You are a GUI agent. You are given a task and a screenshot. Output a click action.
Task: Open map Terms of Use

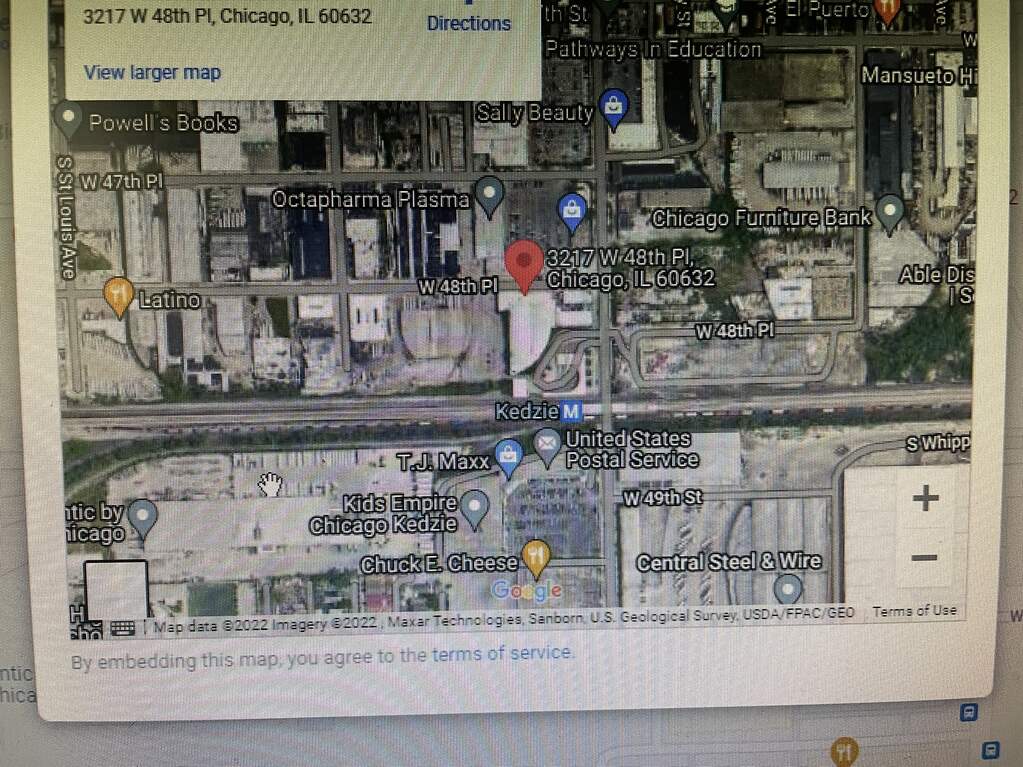pos(914,611)
